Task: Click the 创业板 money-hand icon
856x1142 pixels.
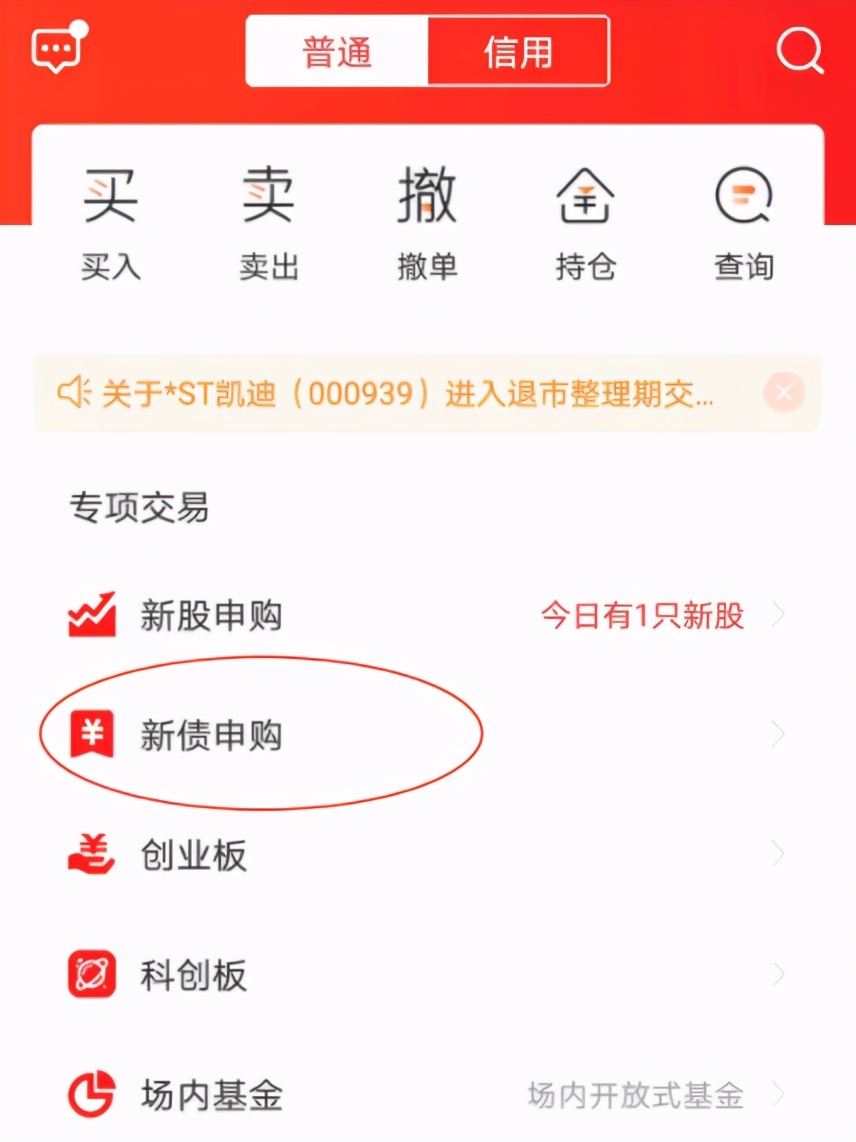Action: (90, 854)
